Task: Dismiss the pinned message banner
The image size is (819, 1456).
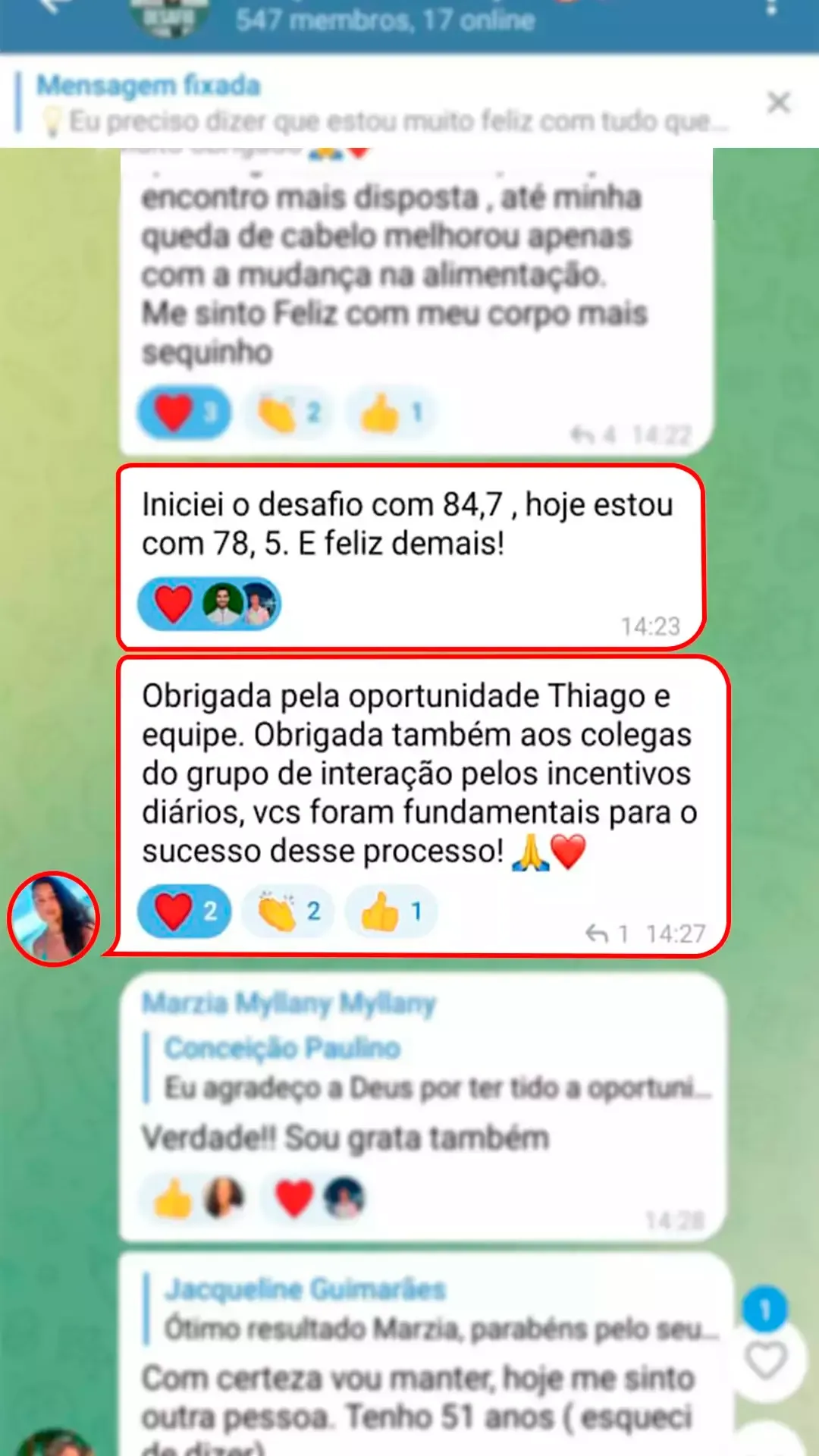Action: pyautogui.click(x=778, y=102)
